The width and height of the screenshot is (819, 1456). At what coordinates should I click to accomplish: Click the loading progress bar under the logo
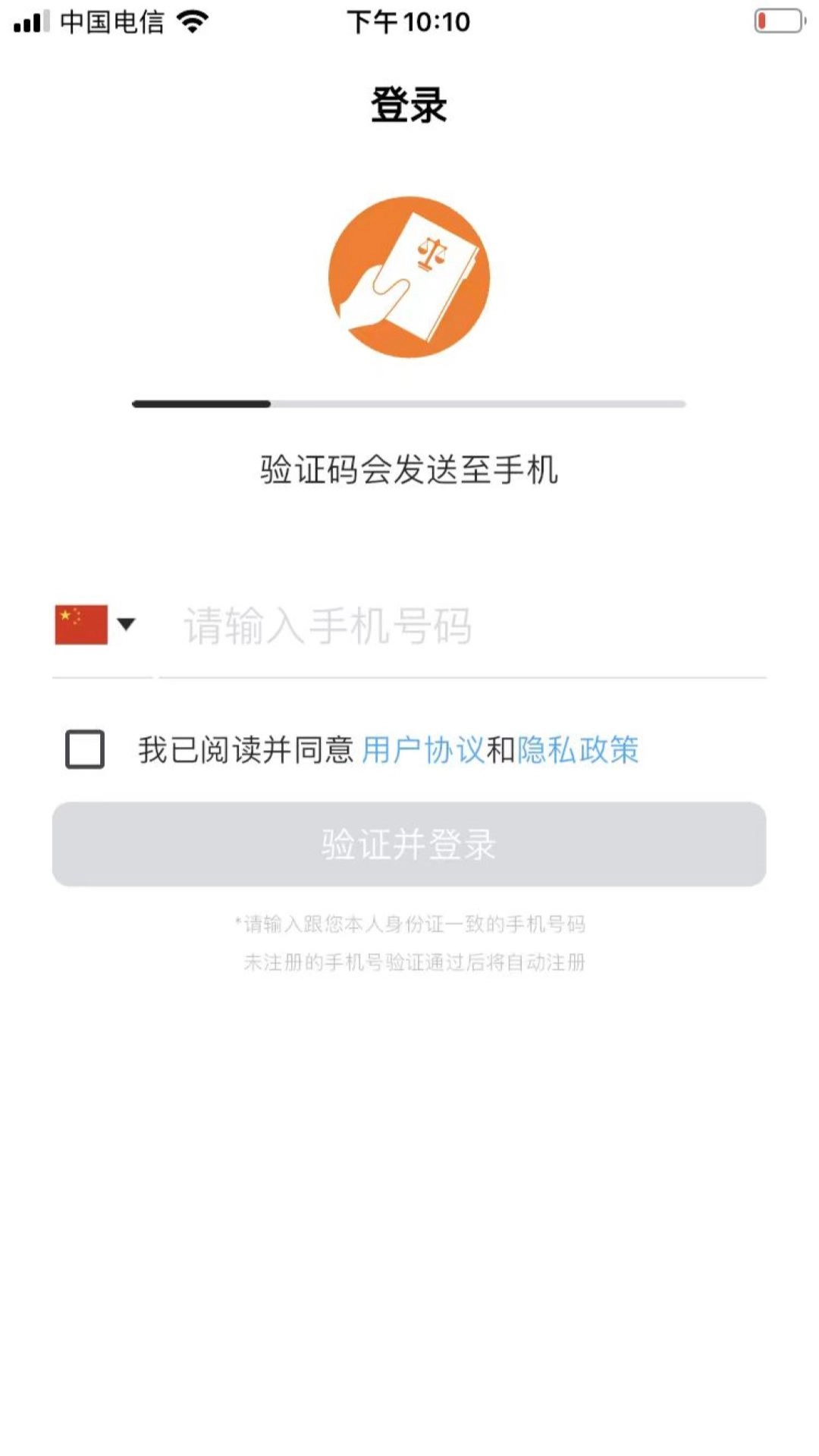(x=409, y=405)
